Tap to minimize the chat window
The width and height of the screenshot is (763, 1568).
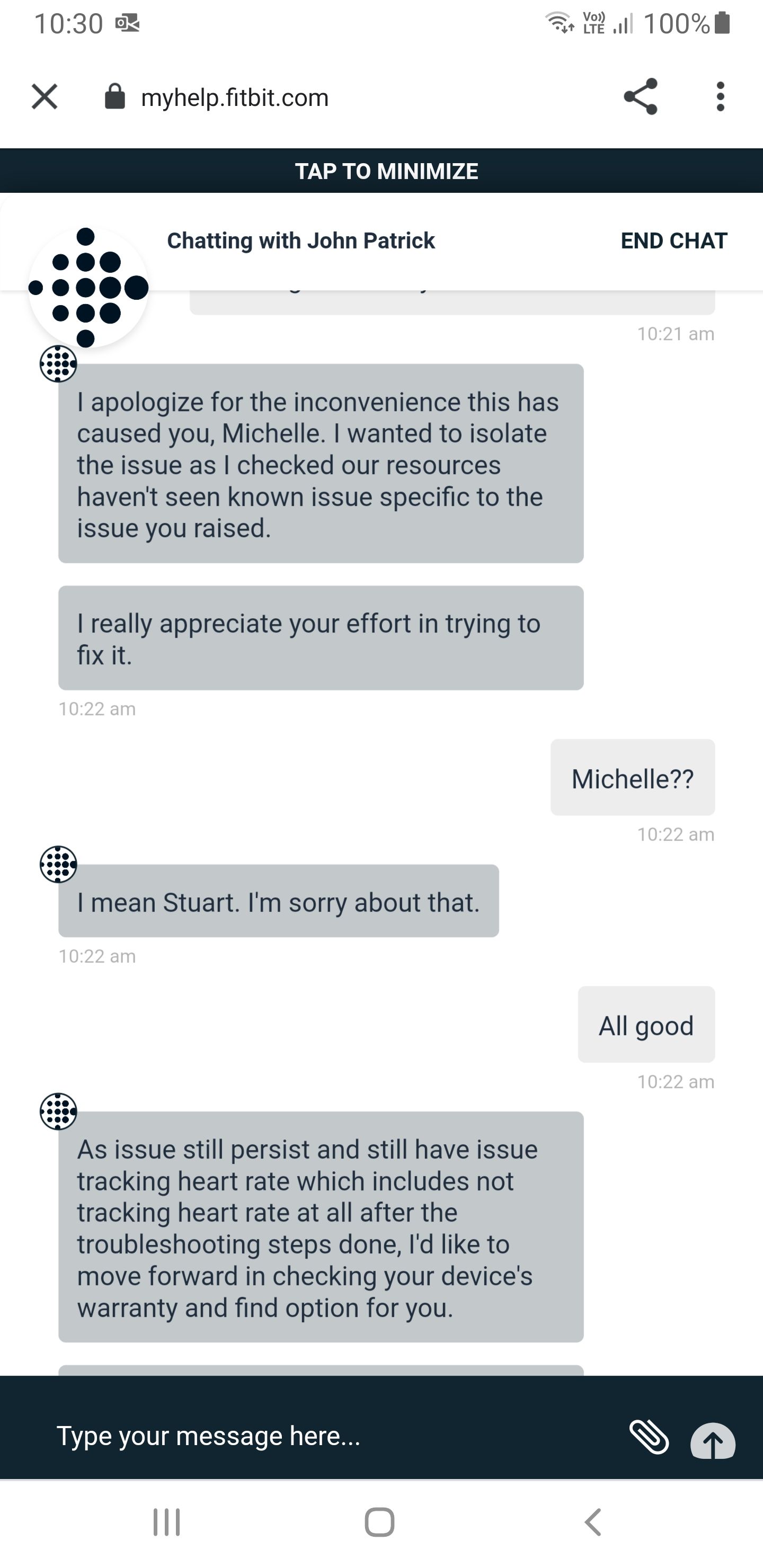[x=386, y=171]
